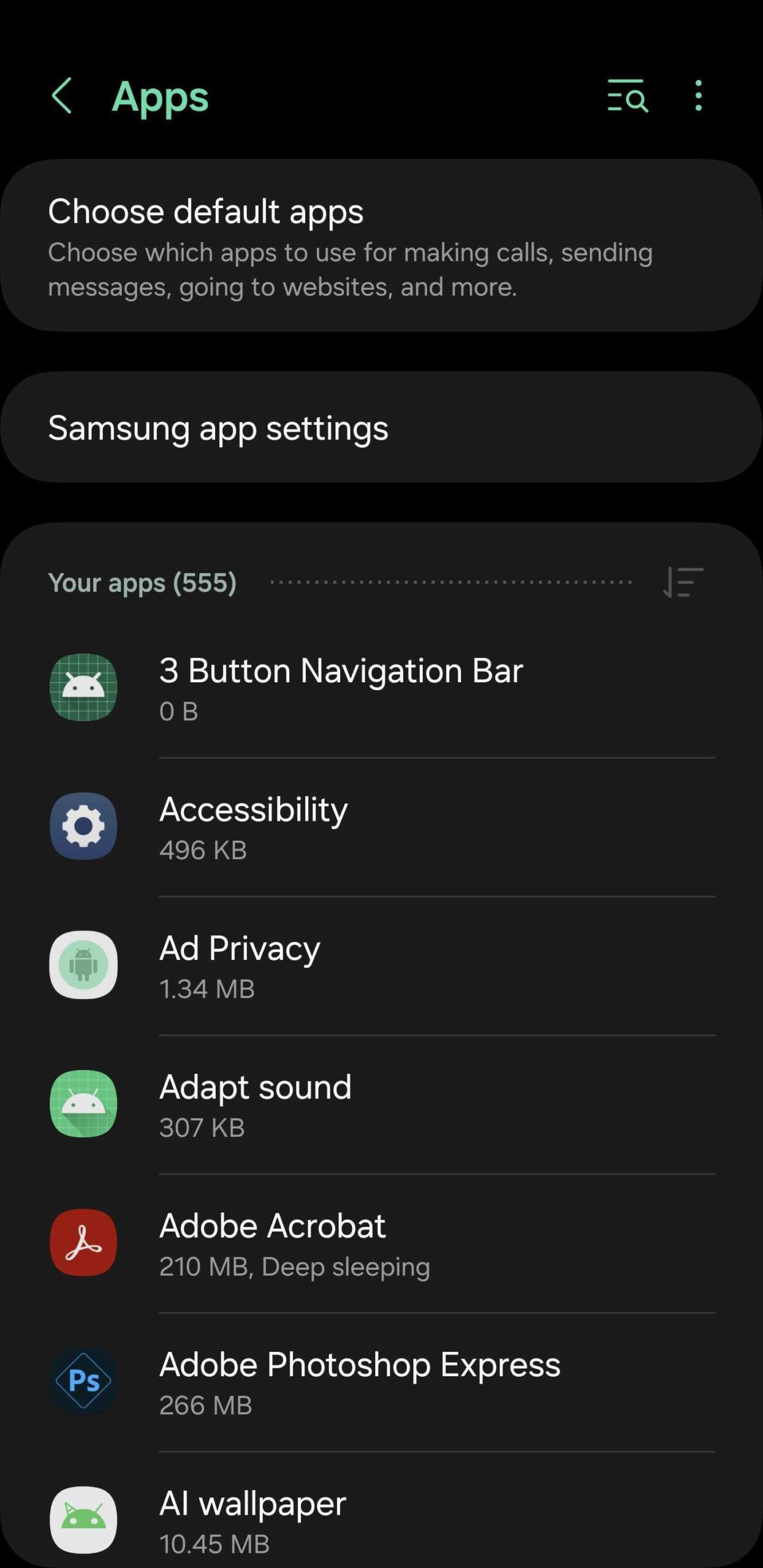The width and height of the screenshot is (763, 1568).
Task: View AI wallpaper app details
Action: [381, 1520]
